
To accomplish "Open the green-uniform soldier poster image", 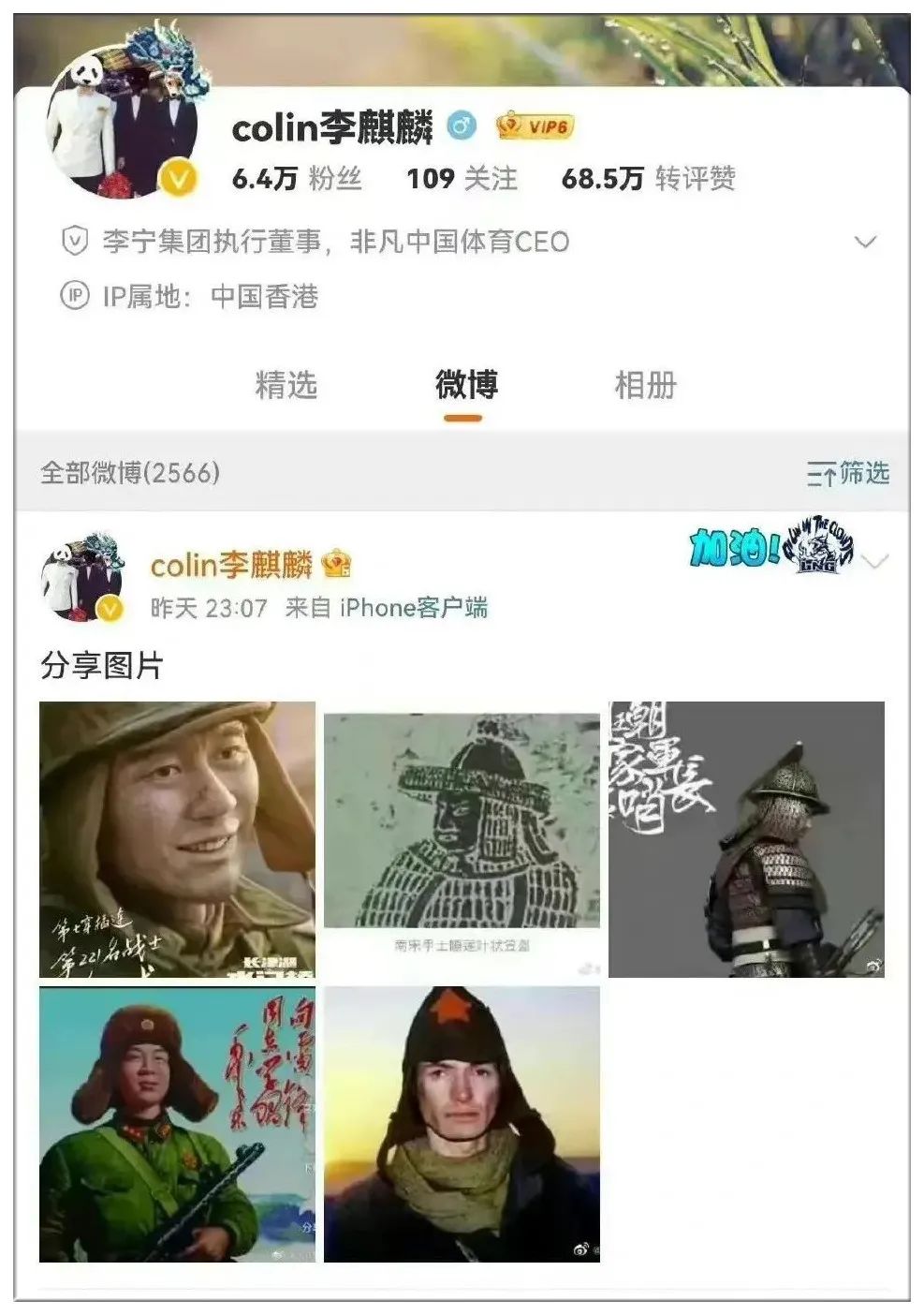I will [x=177, y=1124].
